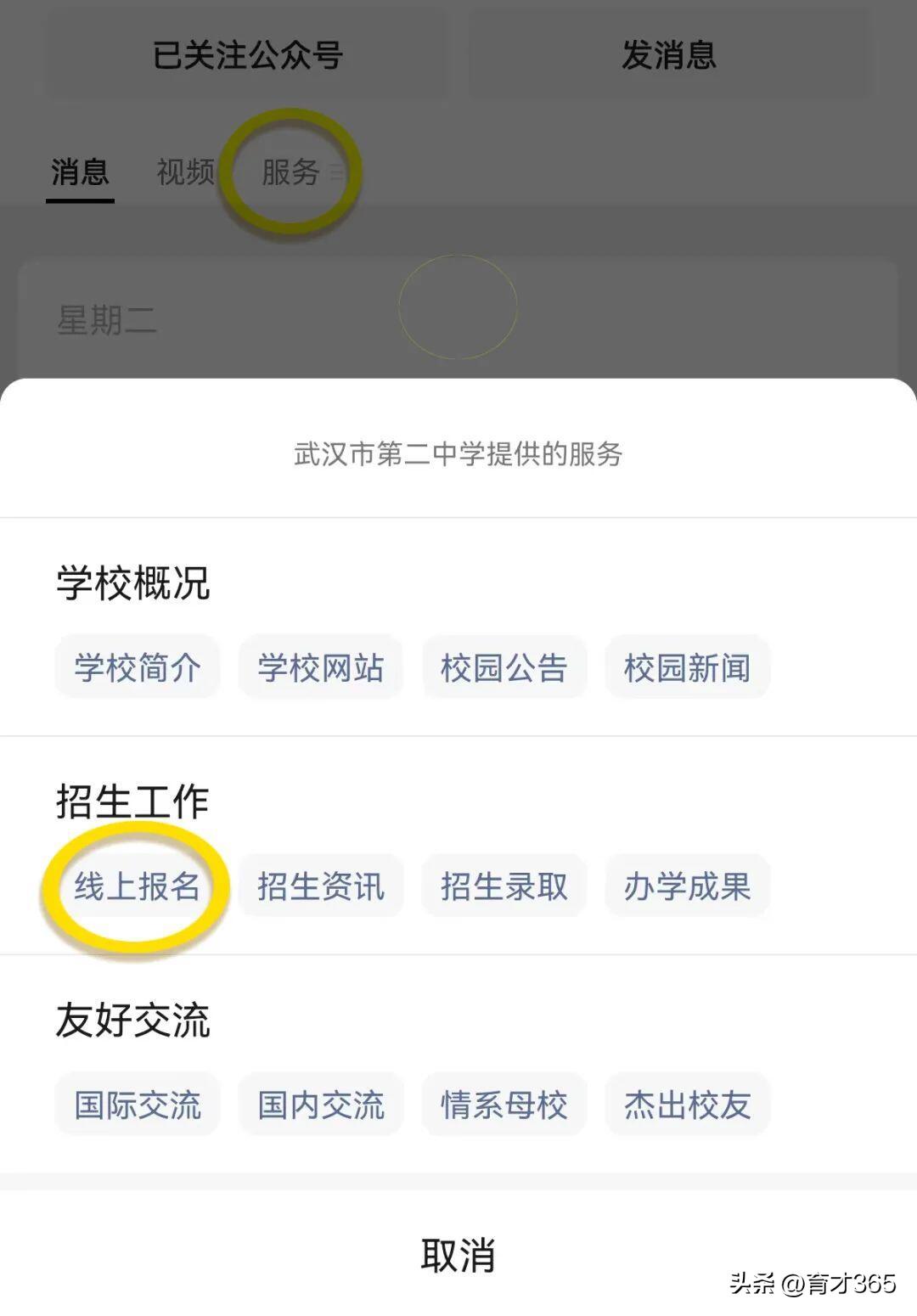
Task: View 杰出校友 outstanding alumni
Action: tap(688, 1105)
